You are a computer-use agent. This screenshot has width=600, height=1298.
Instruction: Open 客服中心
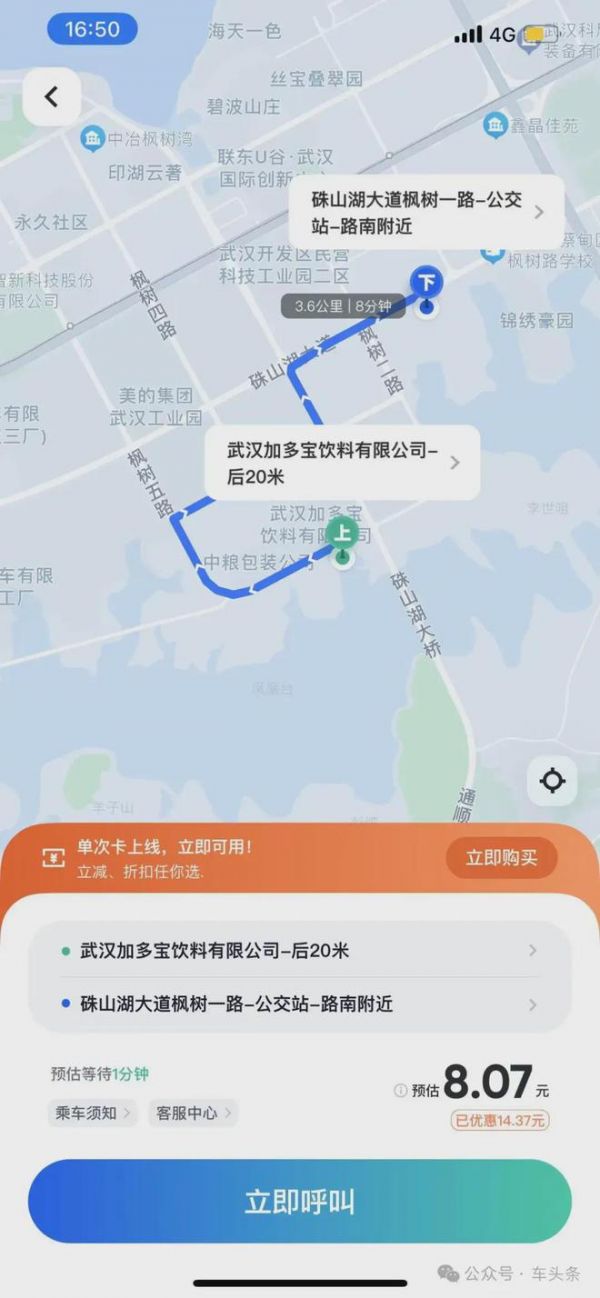(x=192, y=1112)
